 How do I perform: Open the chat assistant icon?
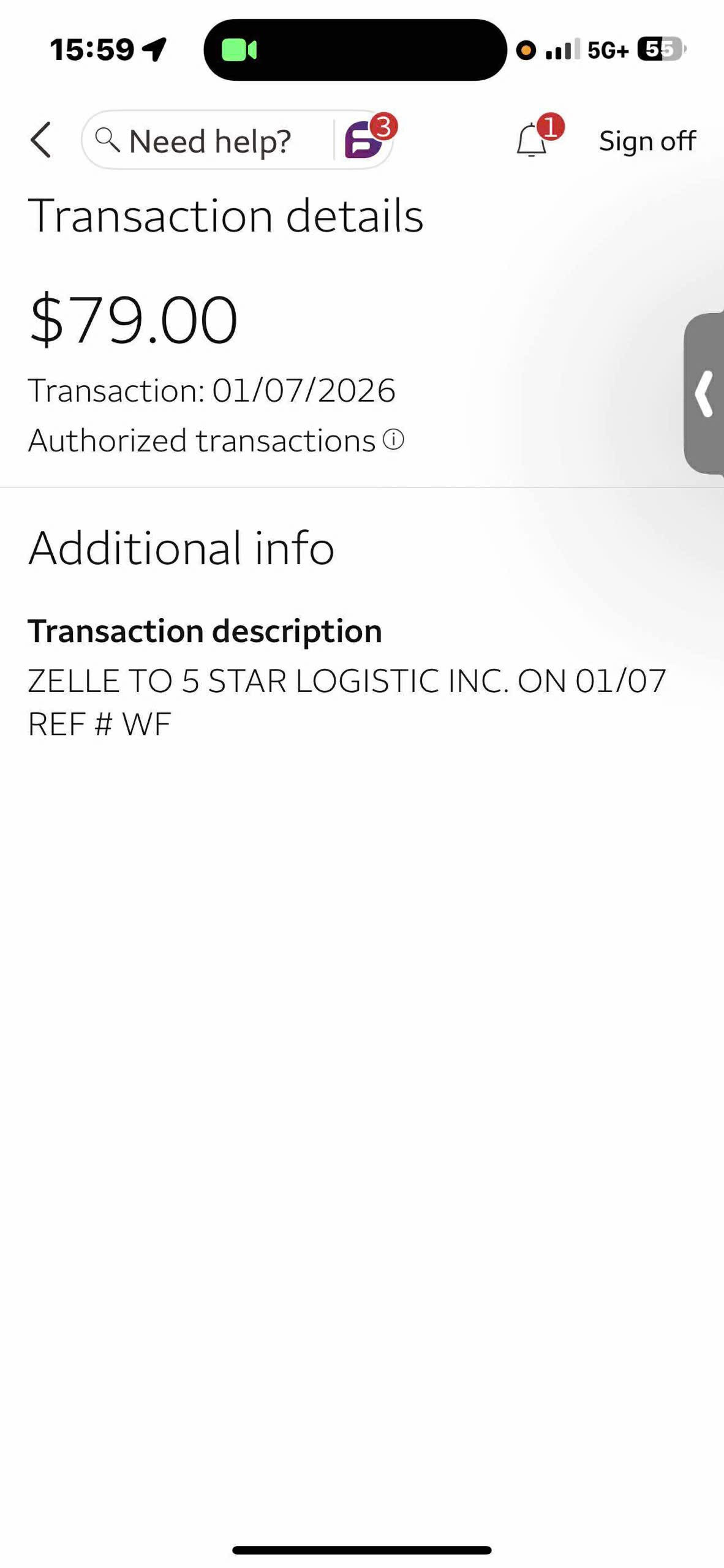click(364, 140)
